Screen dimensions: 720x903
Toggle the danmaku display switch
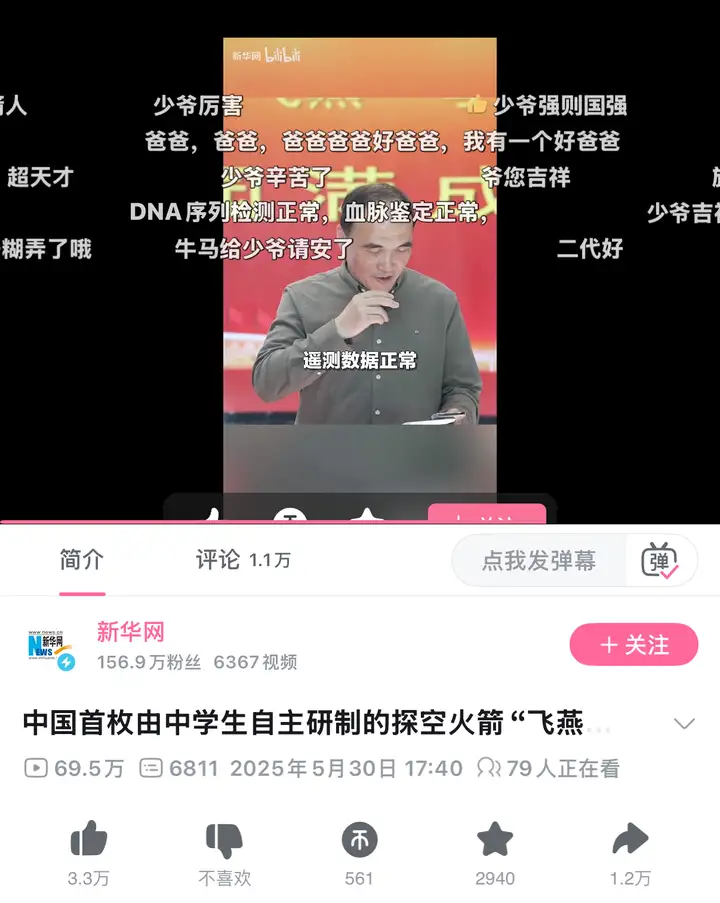660,561
